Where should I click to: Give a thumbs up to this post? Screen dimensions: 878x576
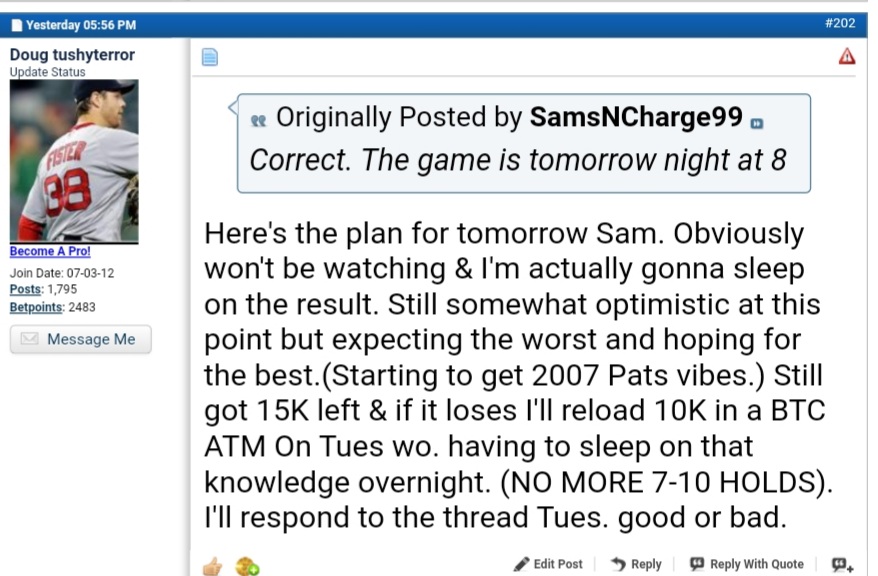click(x=212, y=566)
